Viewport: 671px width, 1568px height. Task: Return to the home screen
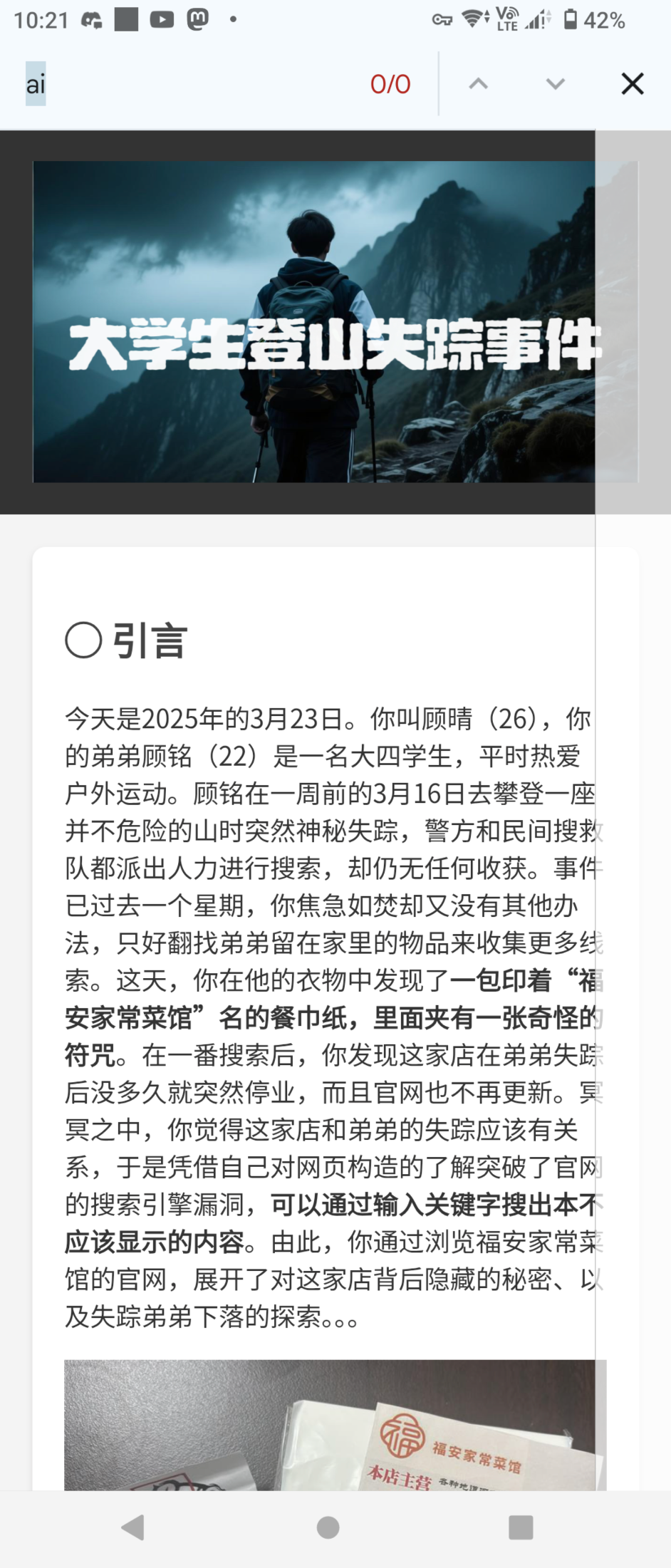coord(328,1527)
